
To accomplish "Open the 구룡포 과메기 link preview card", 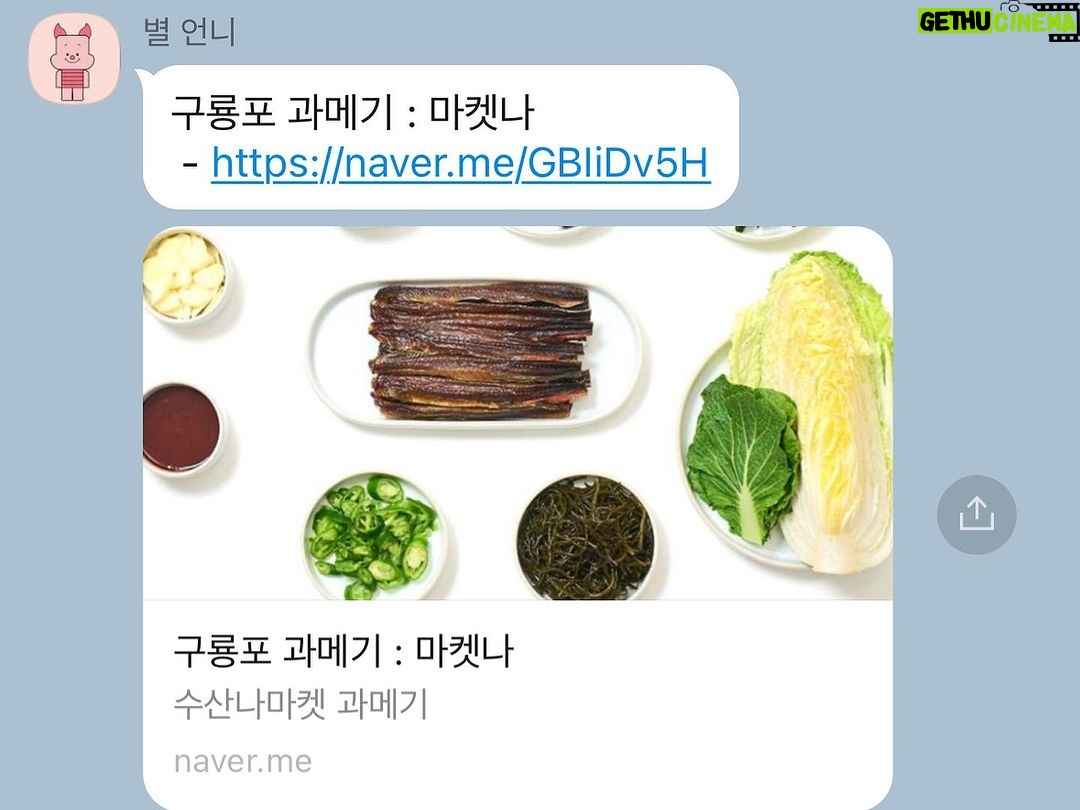I will [517, 517].
